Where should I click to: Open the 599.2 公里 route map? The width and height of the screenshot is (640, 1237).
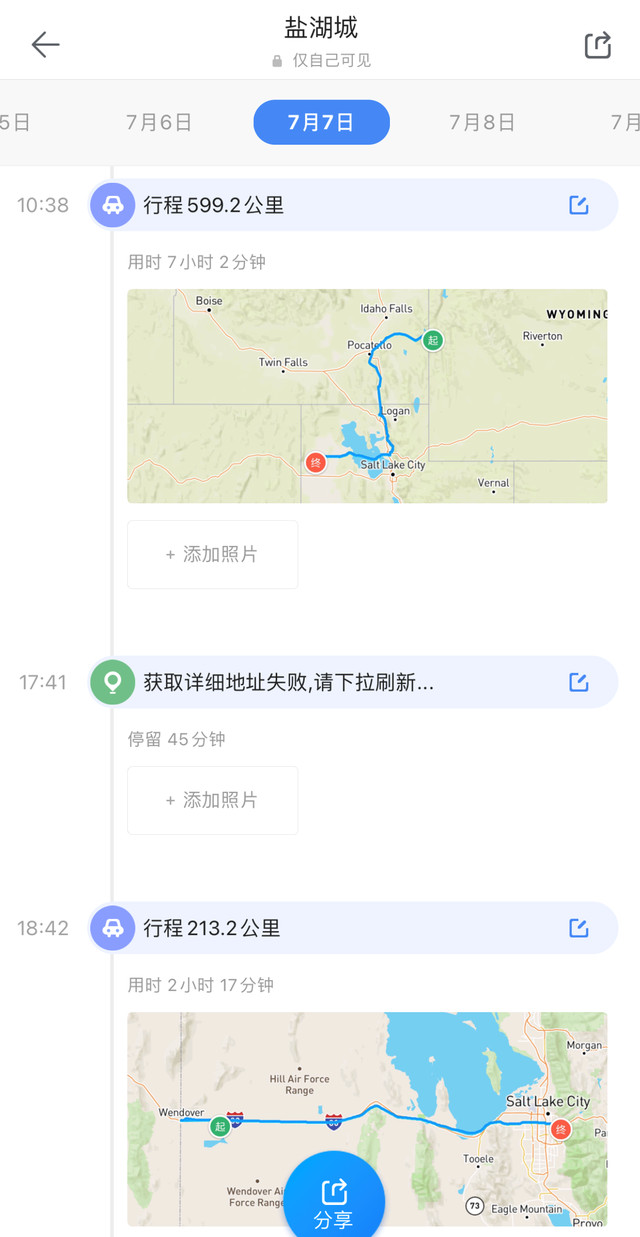[x=367, y=396]
